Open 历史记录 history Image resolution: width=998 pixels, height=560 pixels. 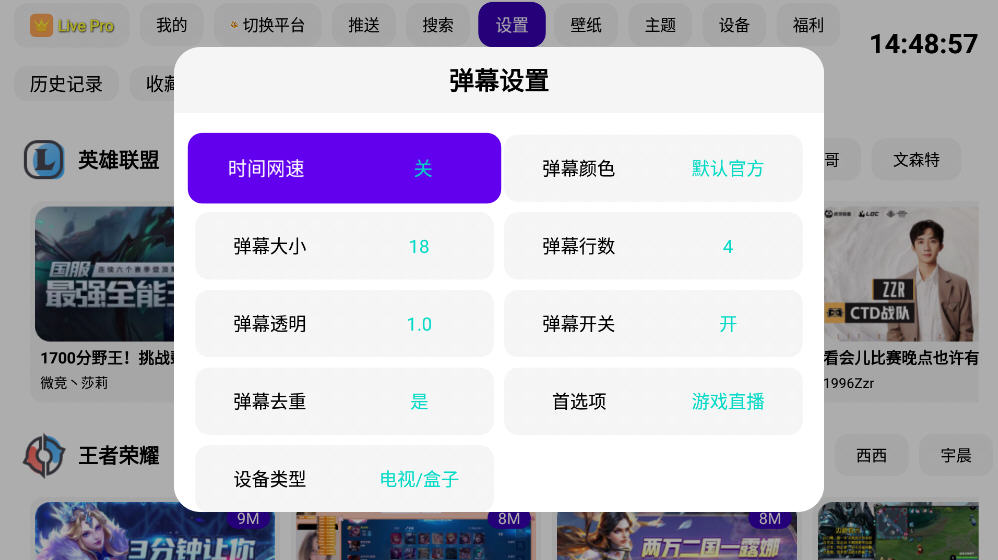click(66, 84)
